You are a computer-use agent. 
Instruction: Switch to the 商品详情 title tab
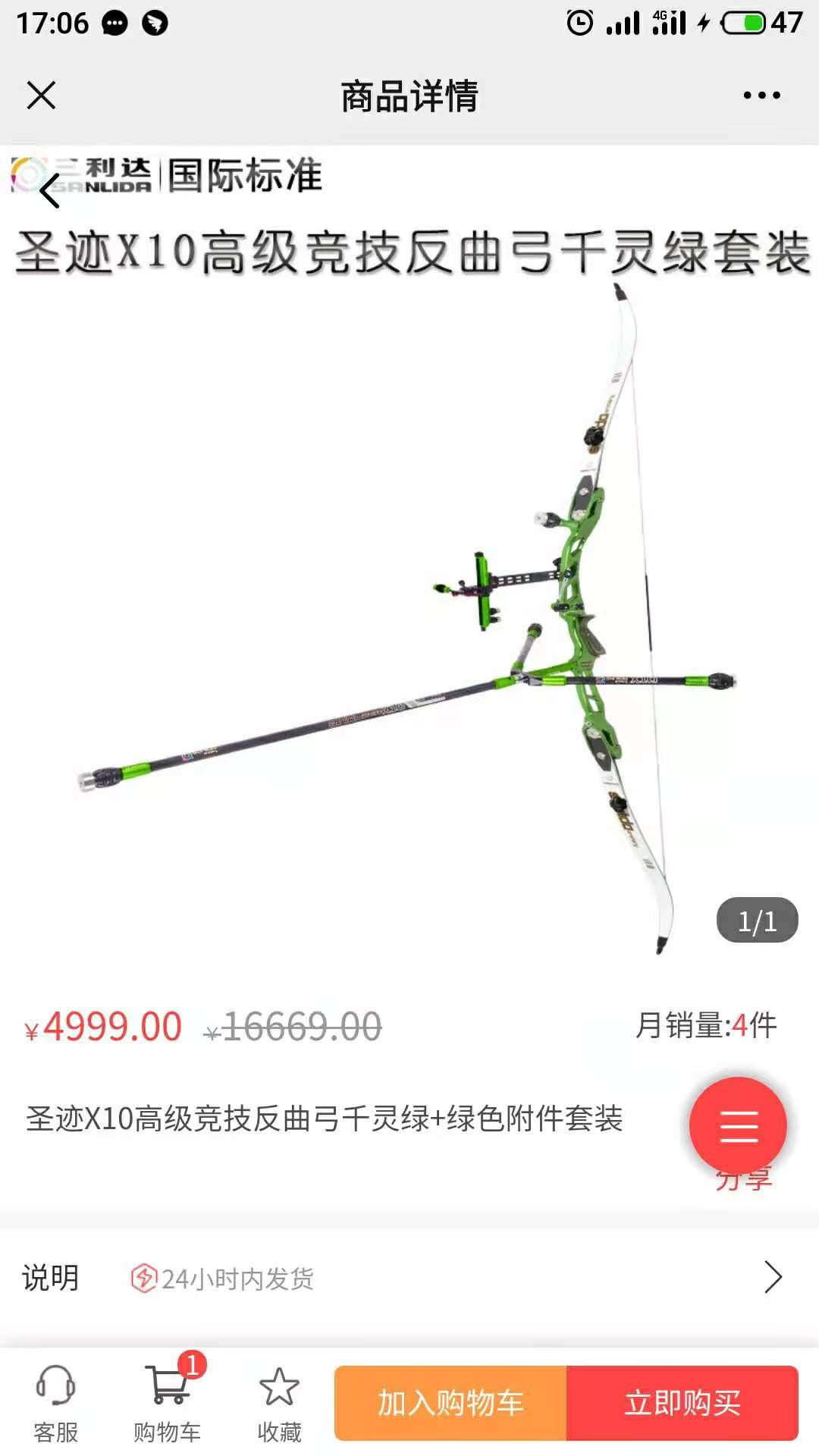(409, 95)
